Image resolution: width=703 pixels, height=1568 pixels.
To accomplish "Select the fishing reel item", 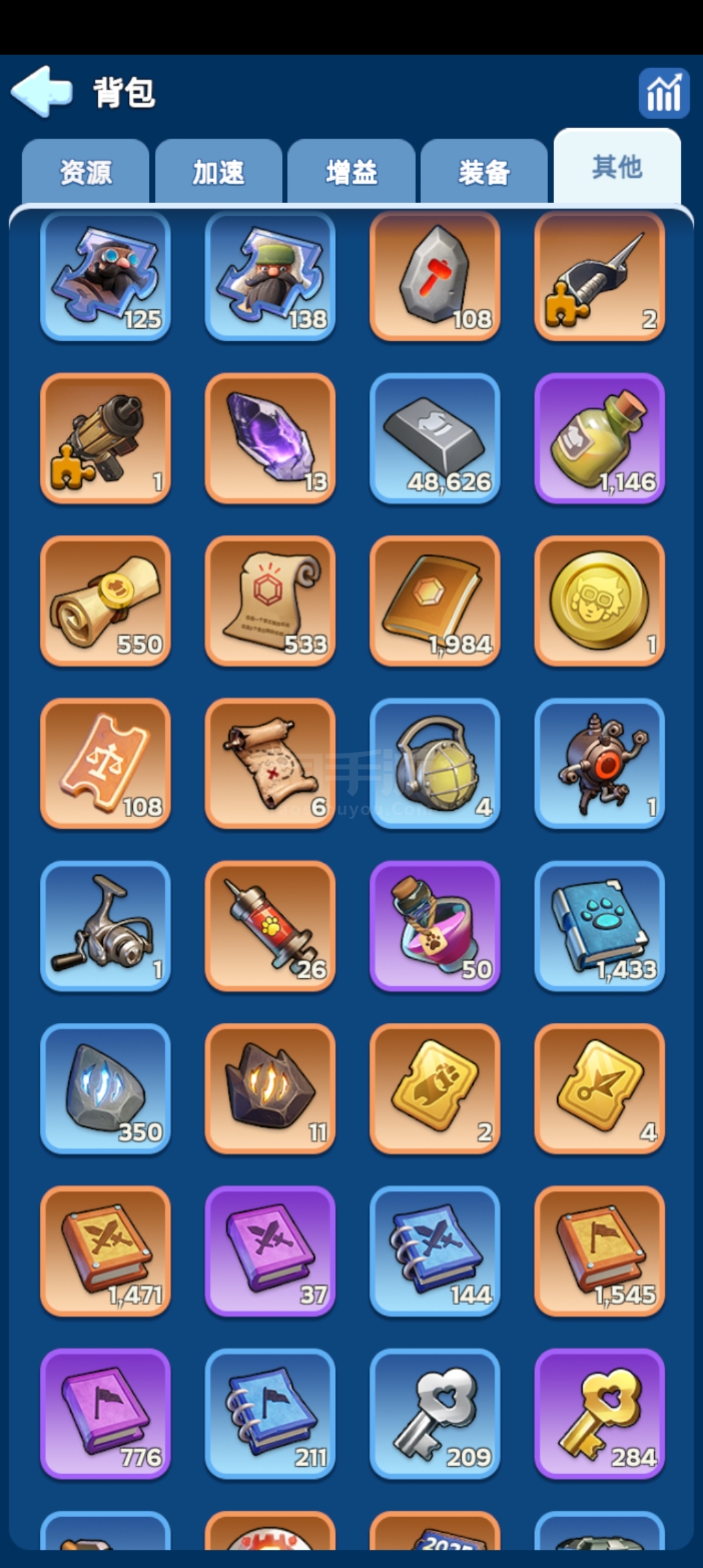I will (105, 926).
